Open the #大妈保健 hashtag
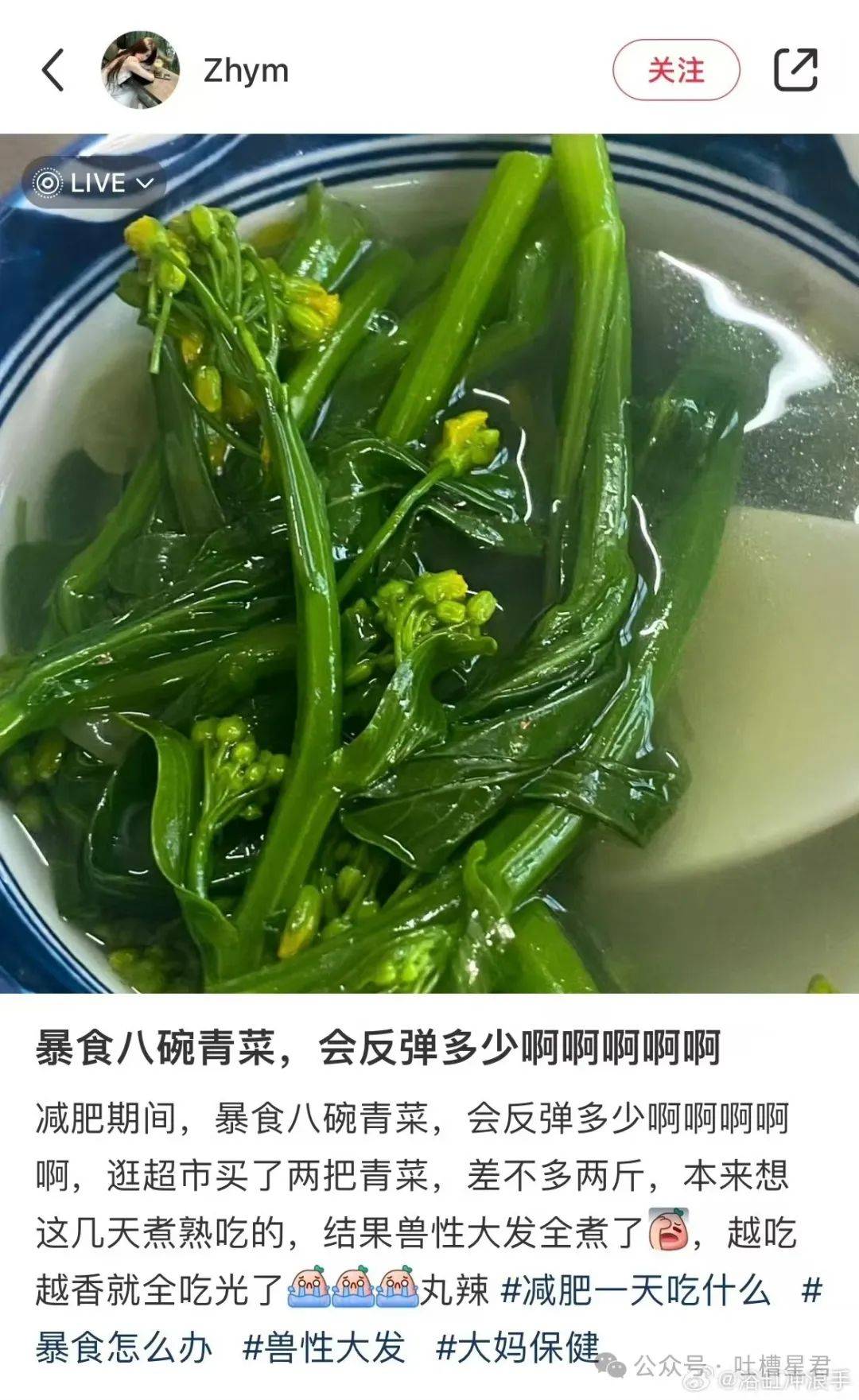859x1400 pixels. pos(517,1348)
